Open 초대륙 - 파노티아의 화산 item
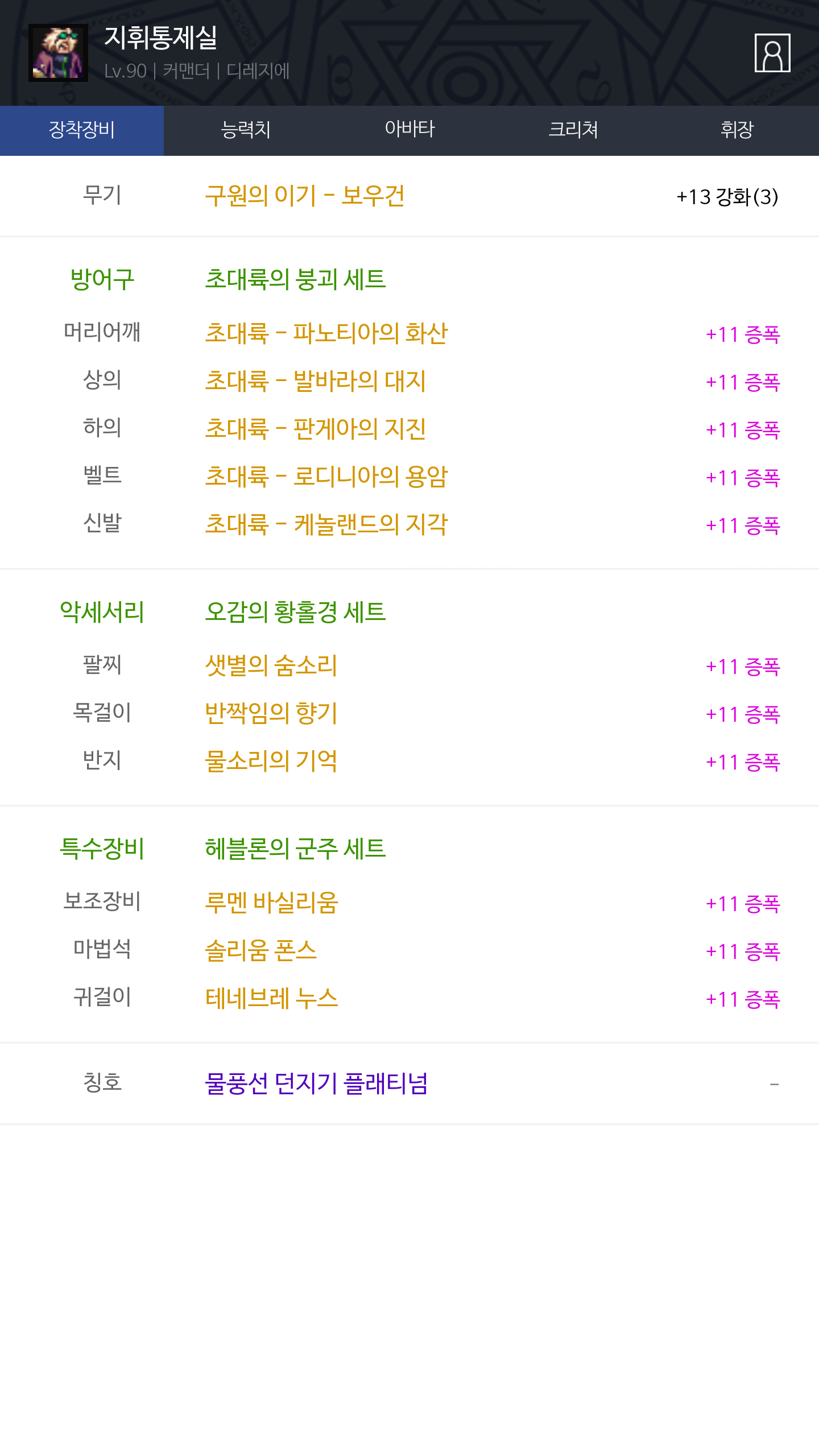 pyautogui.click(x=326, y=334)
